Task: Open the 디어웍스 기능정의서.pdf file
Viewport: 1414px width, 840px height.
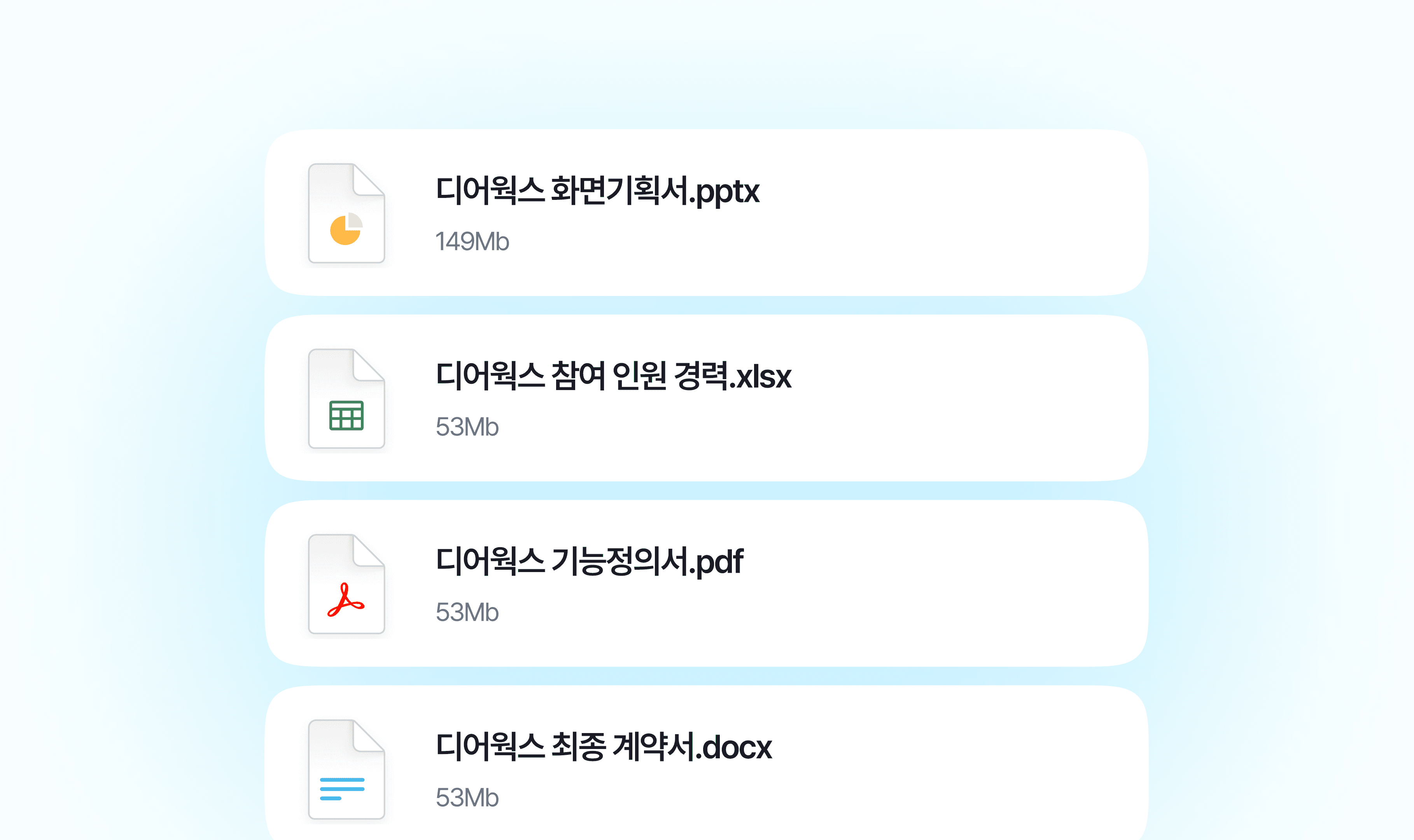Action: tap(707, 583)
